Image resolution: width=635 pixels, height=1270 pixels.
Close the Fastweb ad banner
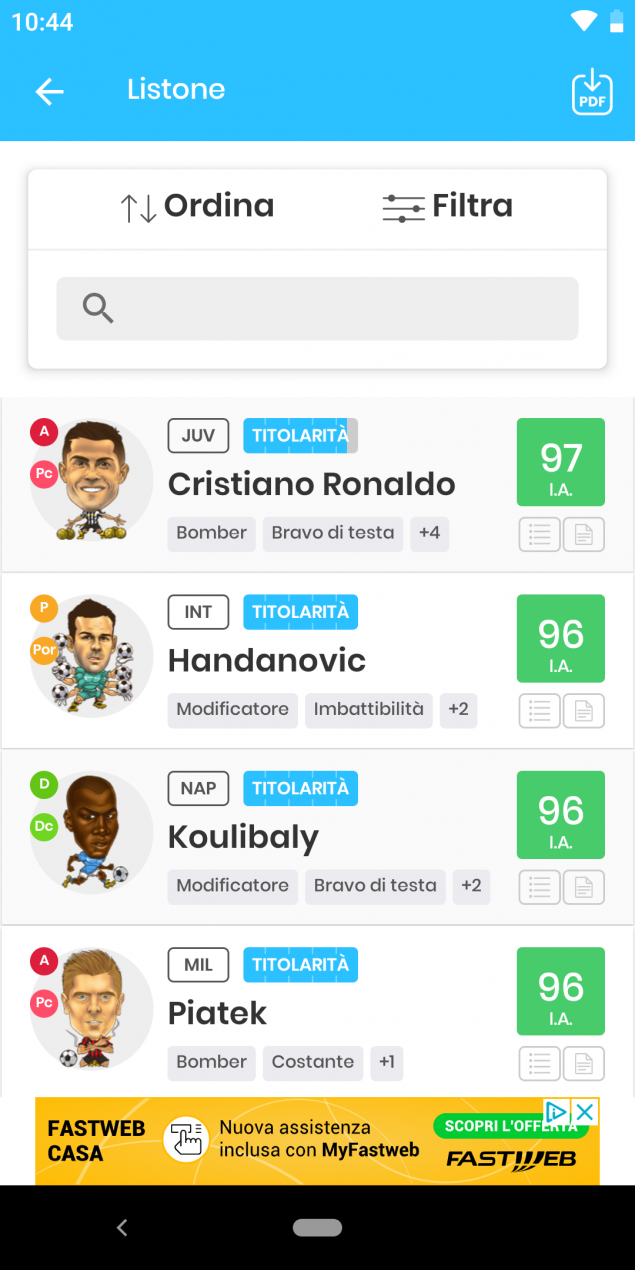[585, 1112]
